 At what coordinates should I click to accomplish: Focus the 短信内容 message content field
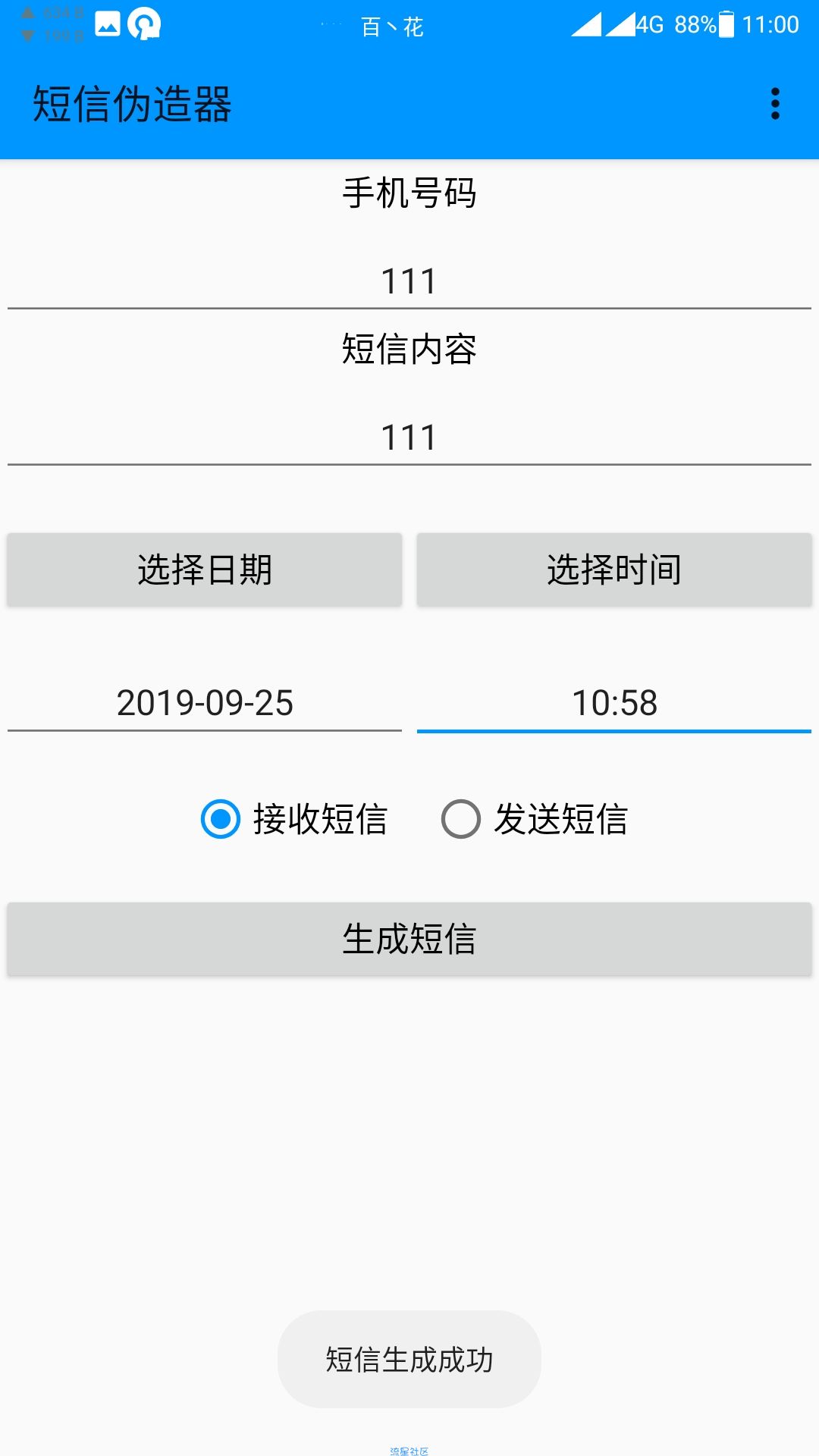tap(409, 437)
